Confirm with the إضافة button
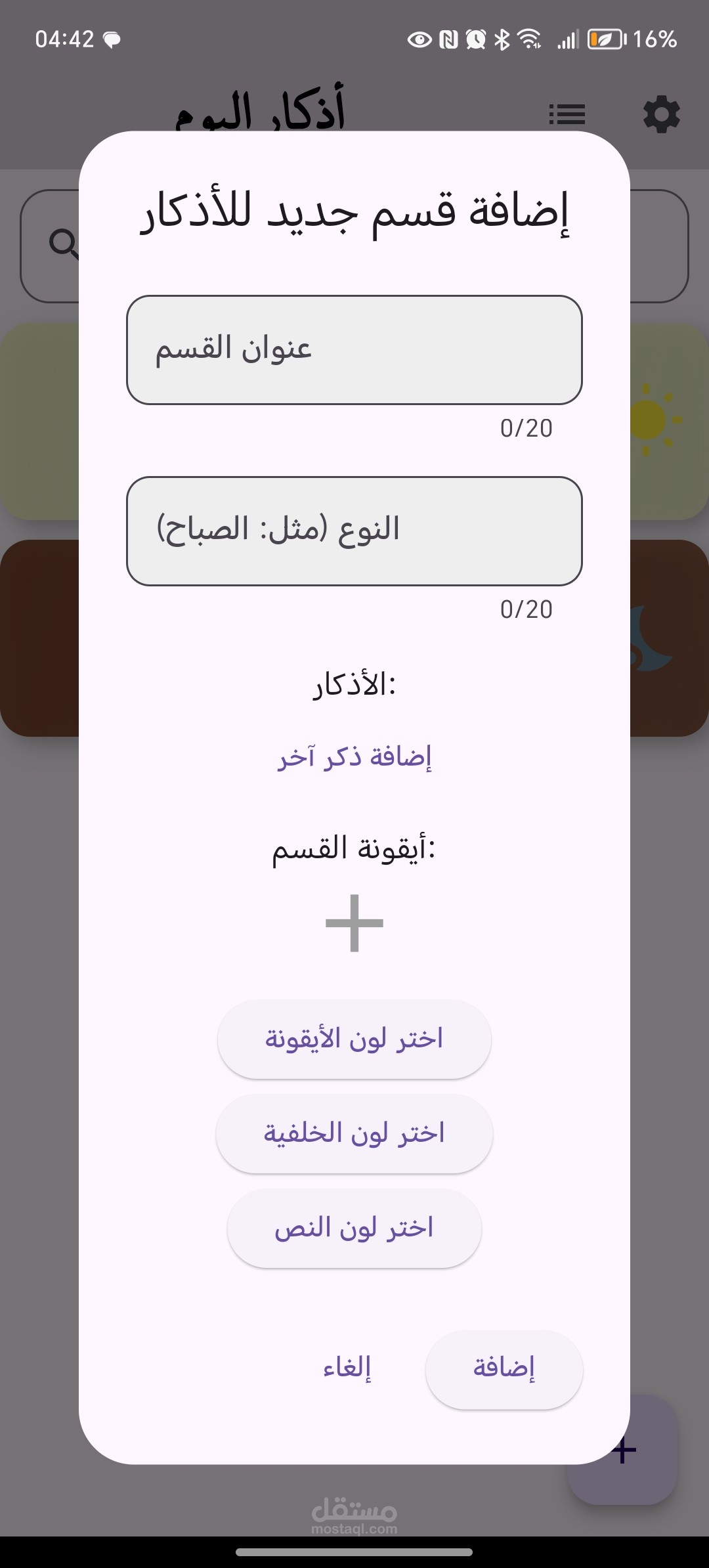Screen dimensions: 709x1568 504,1369
